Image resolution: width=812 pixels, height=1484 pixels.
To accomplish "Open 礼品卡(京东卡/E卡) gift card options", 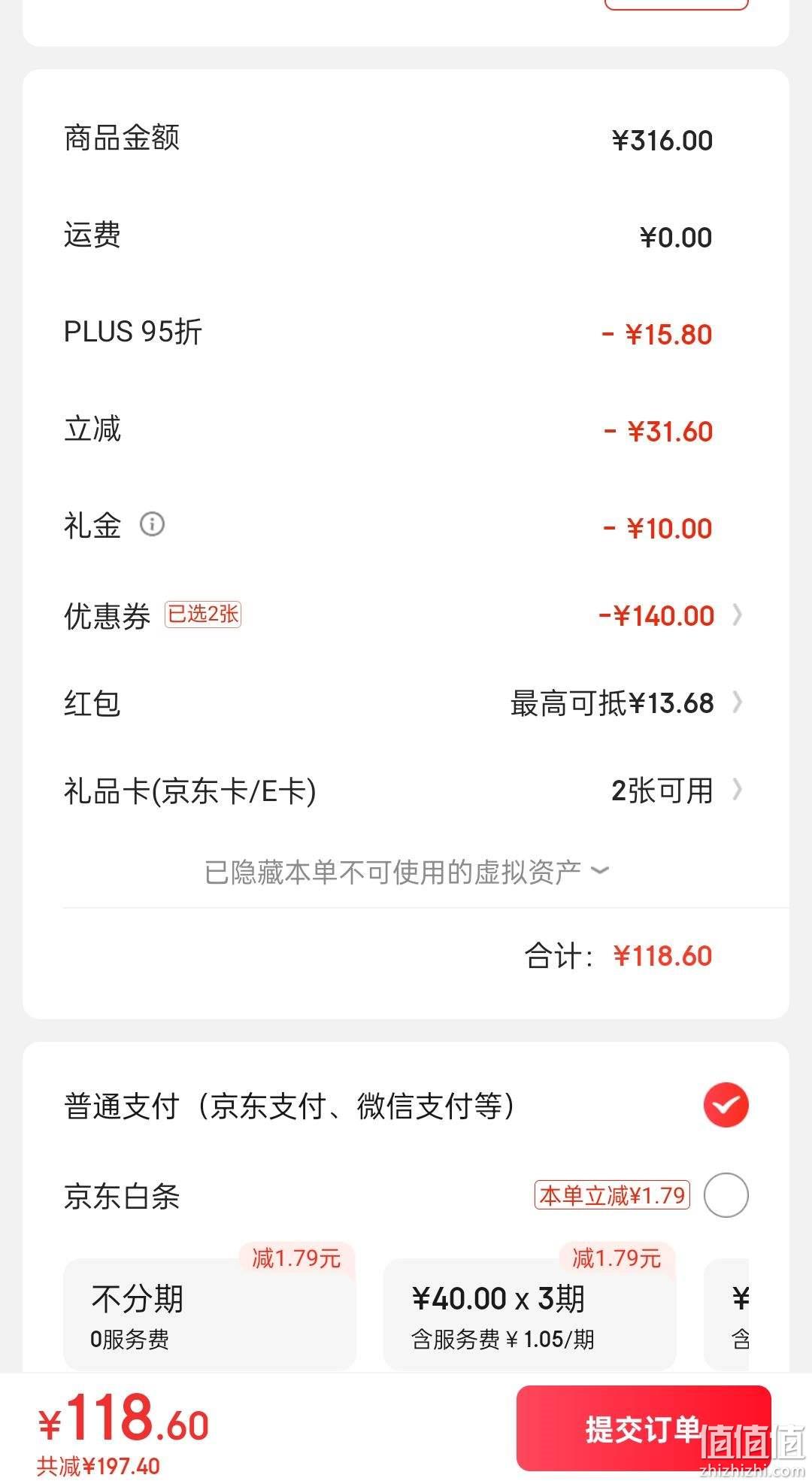I will [406, 791].
